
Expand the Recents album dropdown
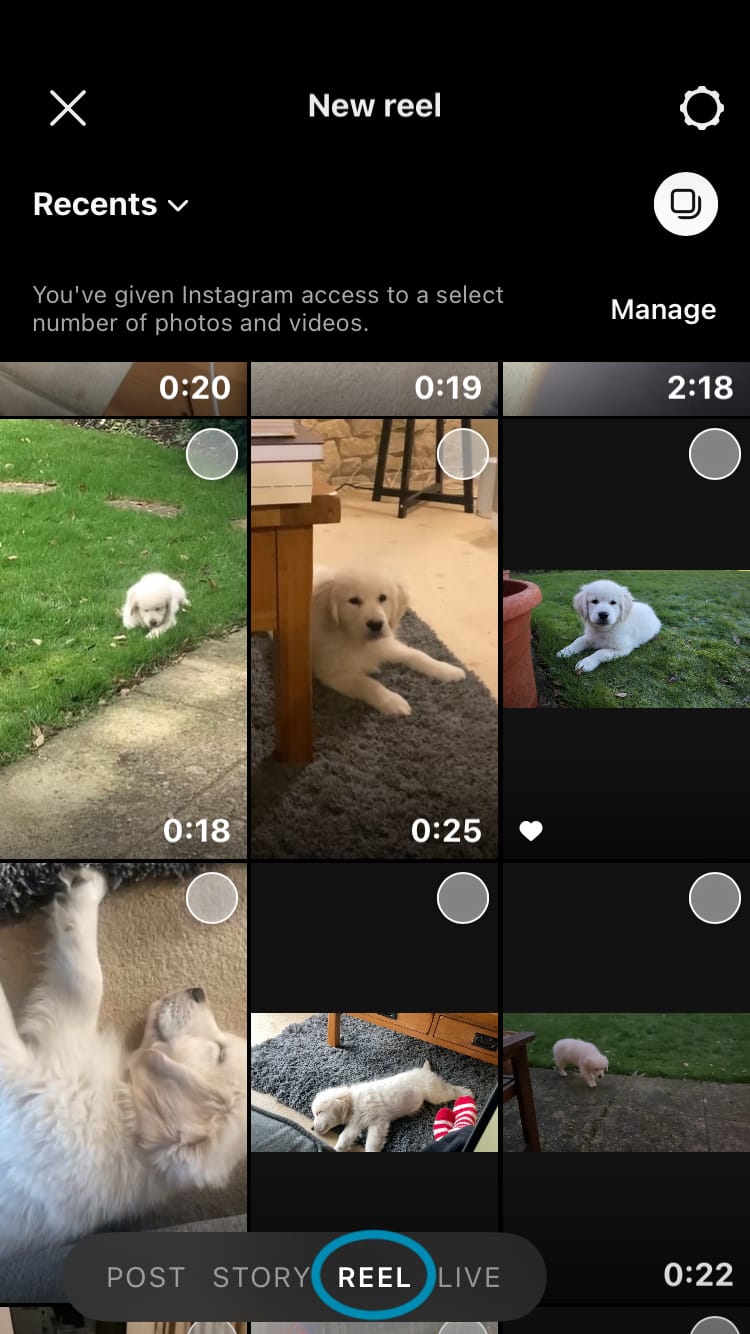point(111,205)
